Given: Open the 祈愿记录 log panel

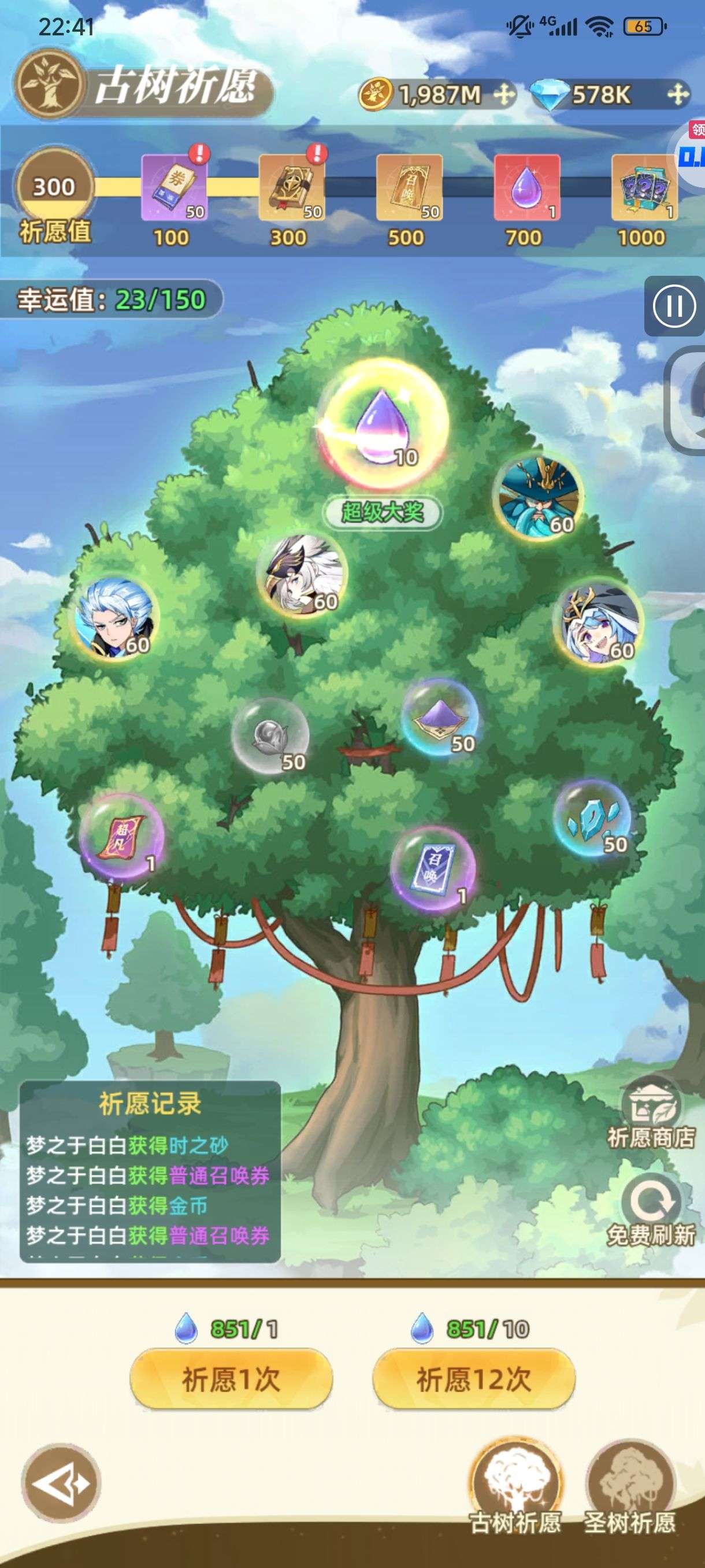Looking at the screenshot, I should click(150, 1170).
